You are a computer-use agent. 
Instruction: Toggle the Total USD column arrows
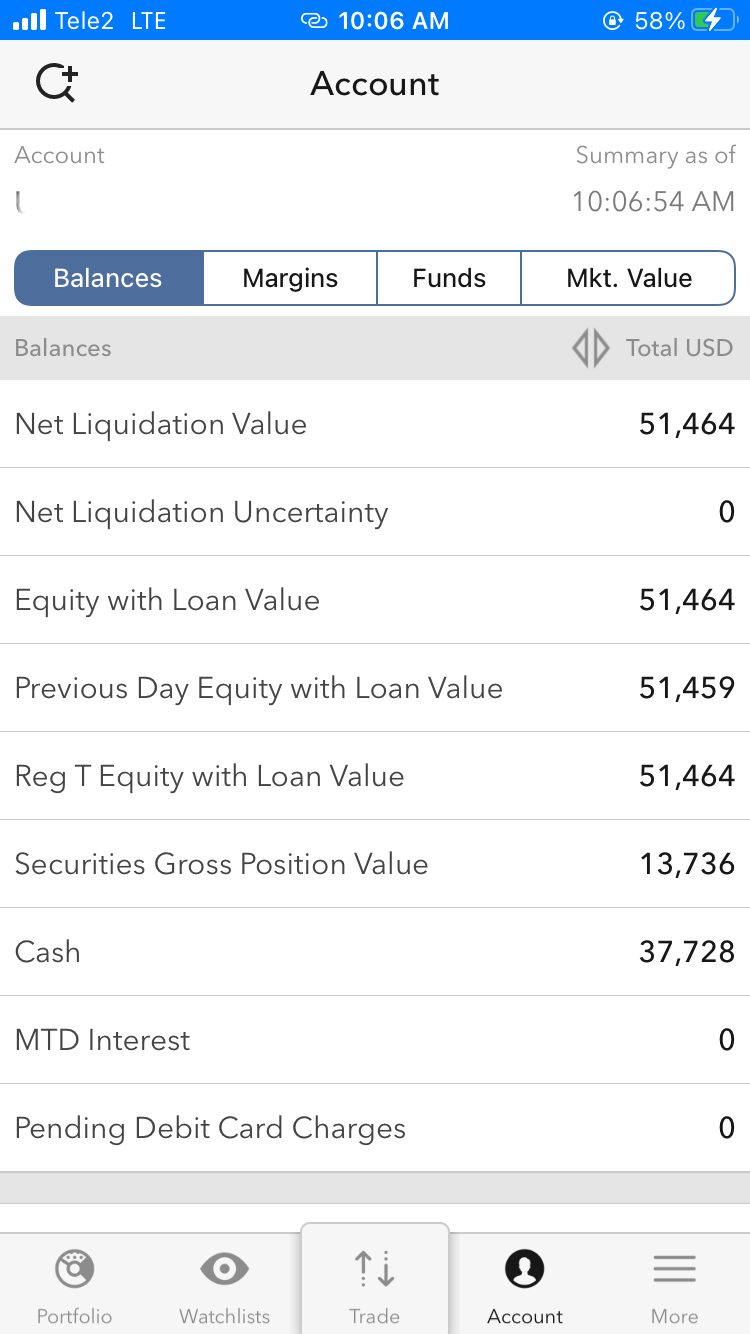(590, 348)
